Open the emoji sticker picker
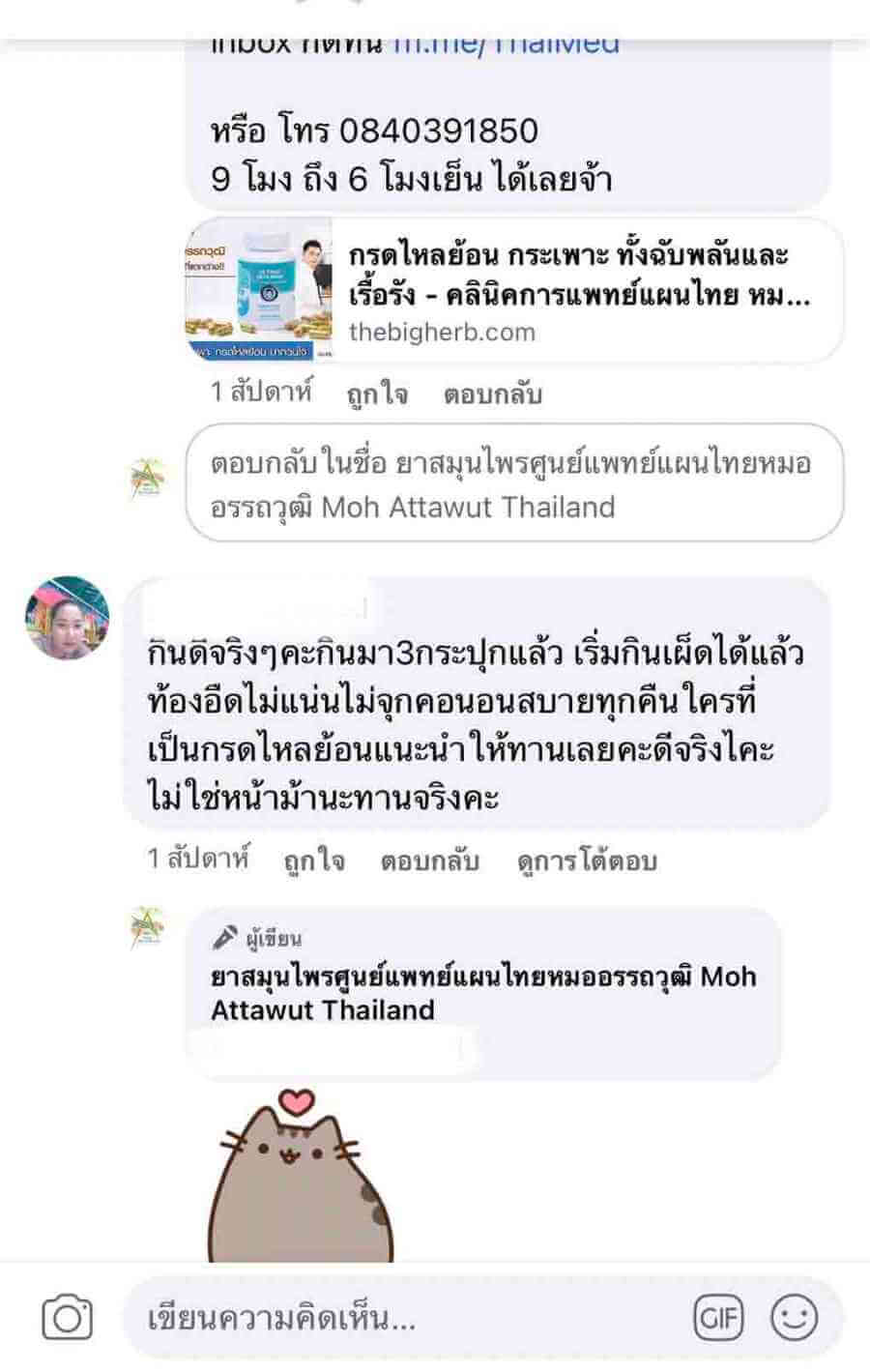This screenshot has width=870, height=1372. (x=795, y=1318)
